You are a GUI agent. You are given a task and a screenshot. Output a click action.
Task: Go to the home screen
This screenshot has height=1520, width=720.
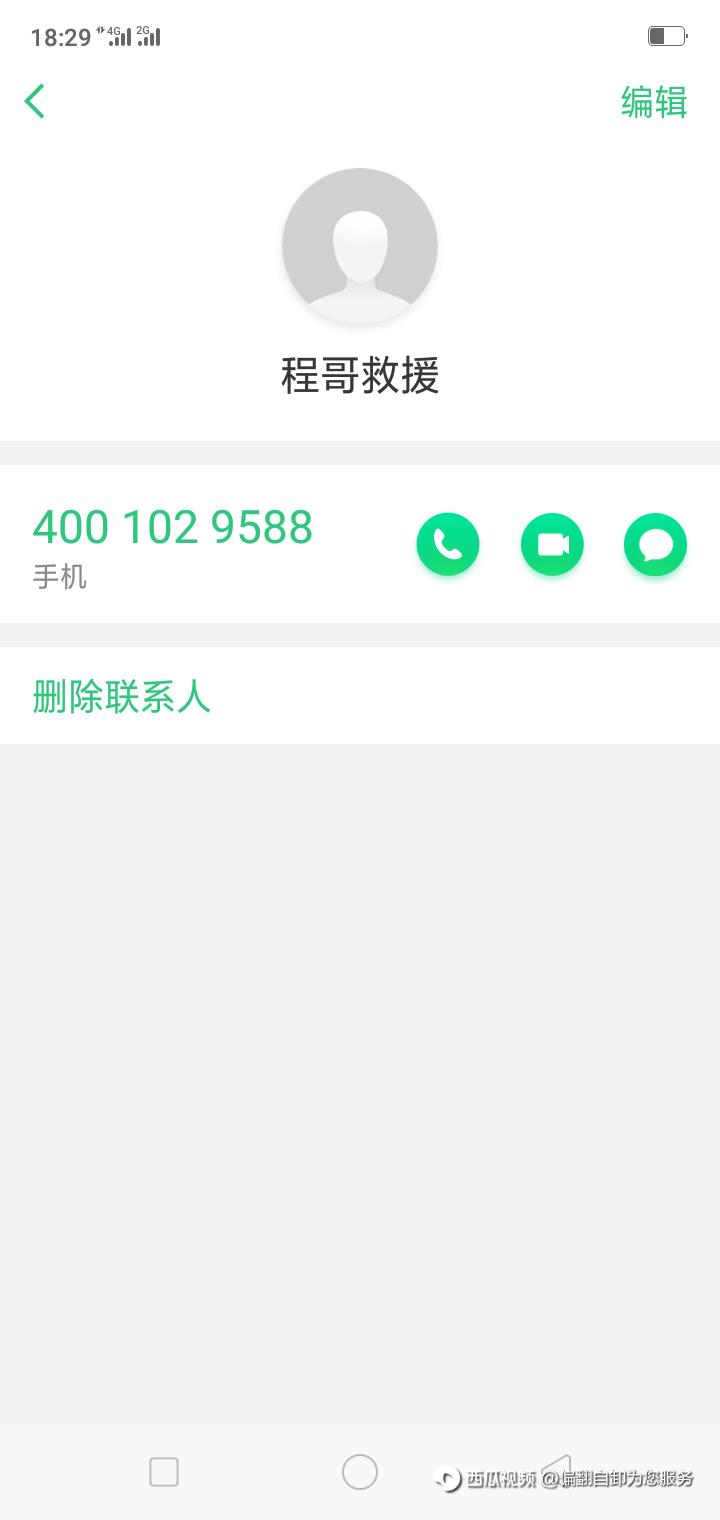[x=360, y=1472]
